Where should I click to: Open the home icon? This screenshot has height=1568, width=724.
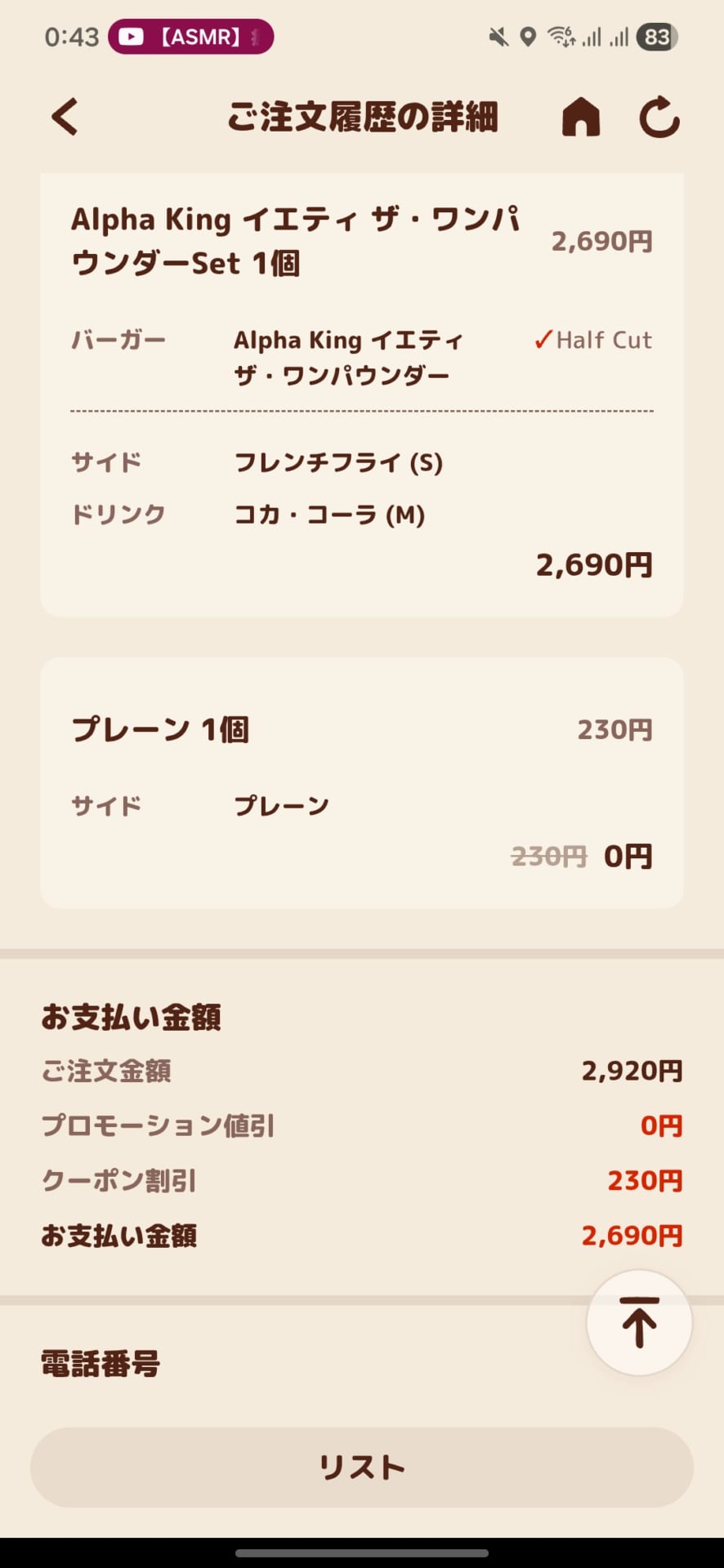point(580,117)
